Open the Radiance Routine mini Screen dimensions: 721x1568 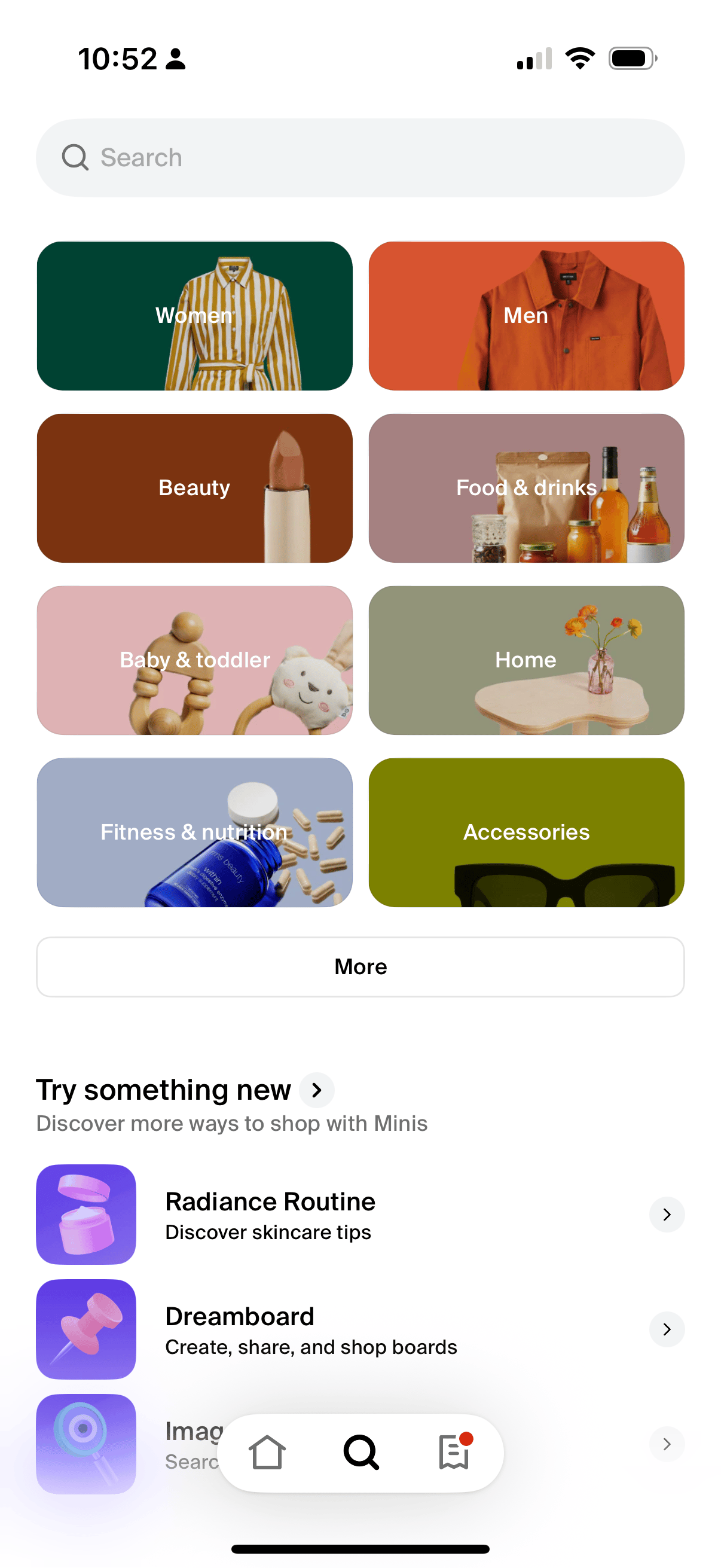(x=360, y=1215)
